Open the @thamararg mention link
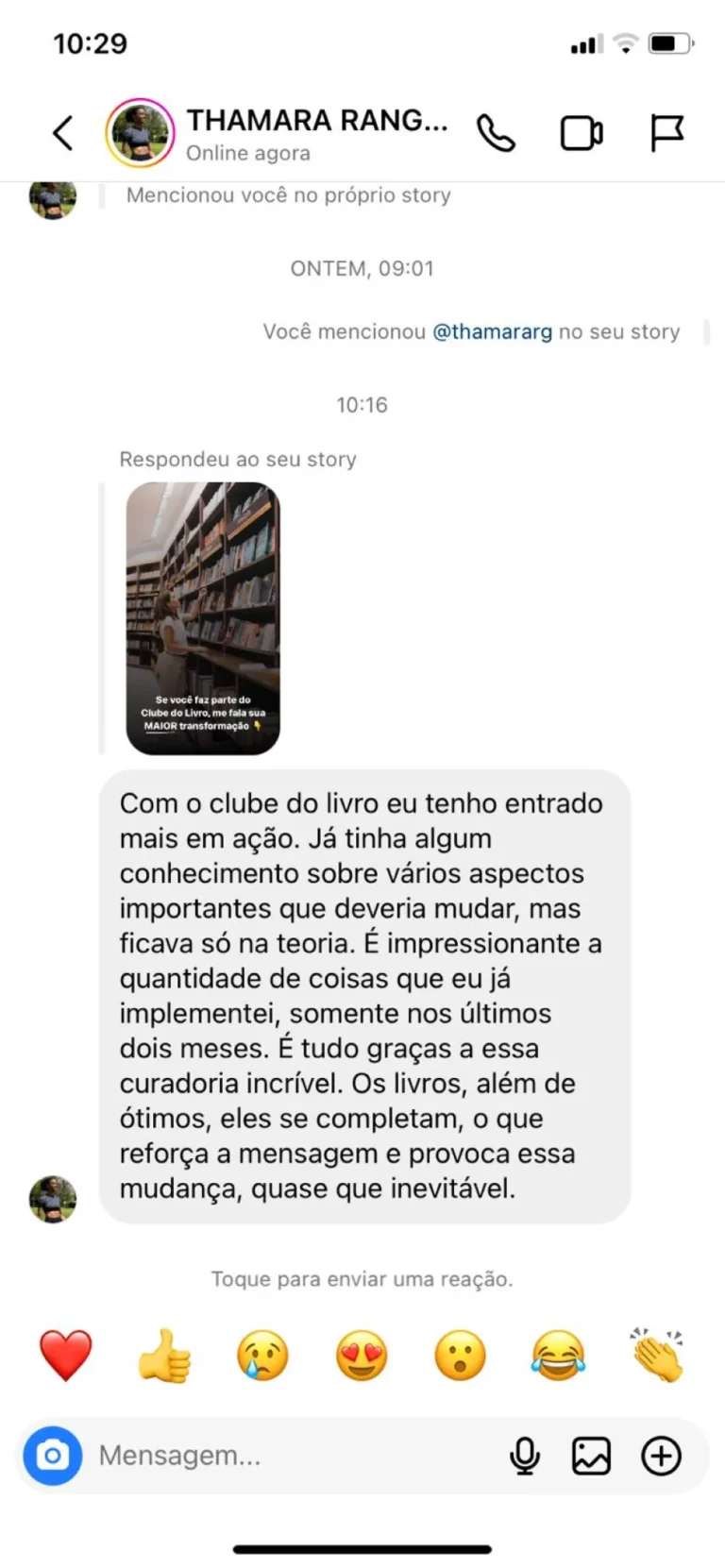 point(492,331)
